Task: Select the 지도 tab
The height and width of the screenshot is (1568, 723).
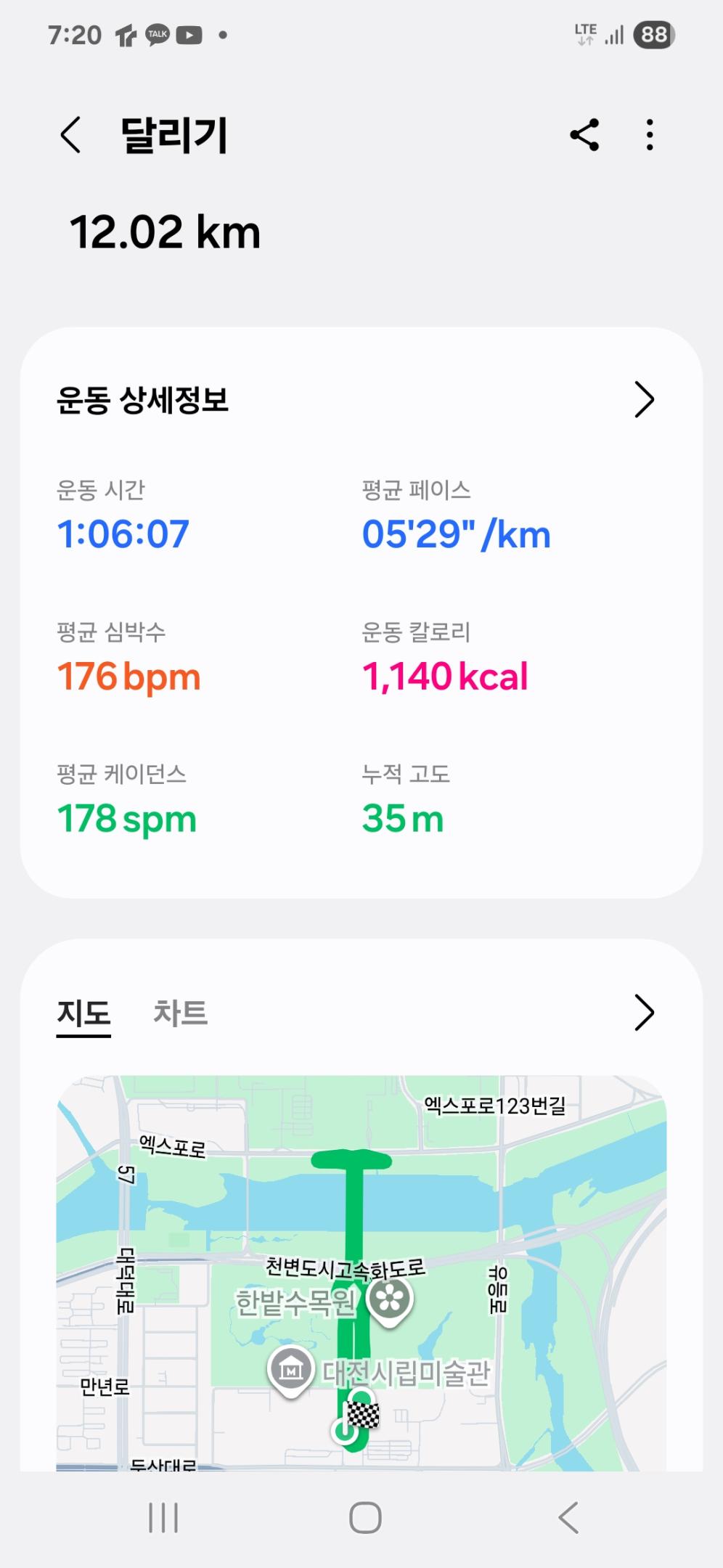Action: (x=83, y=1013)
